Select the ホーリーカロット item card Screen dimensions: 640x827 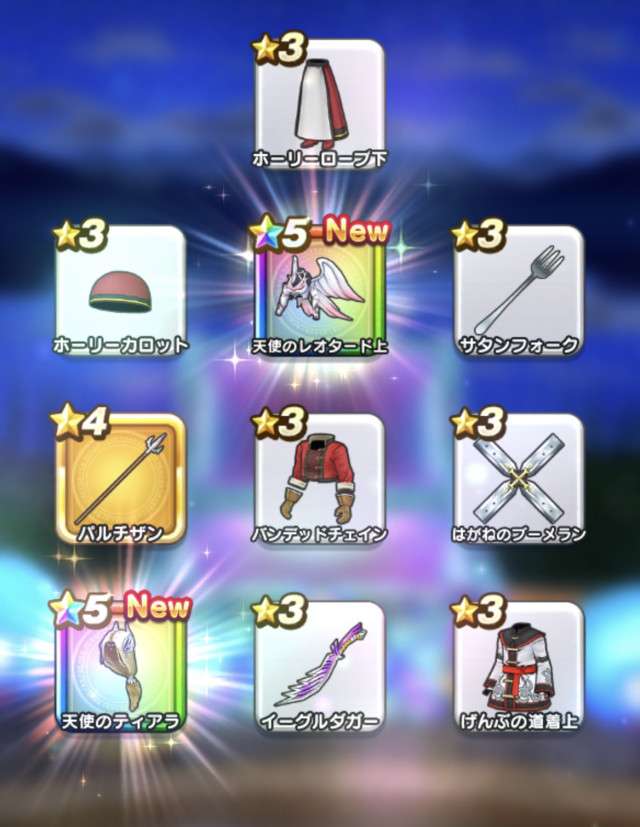(x=121, y=291)
